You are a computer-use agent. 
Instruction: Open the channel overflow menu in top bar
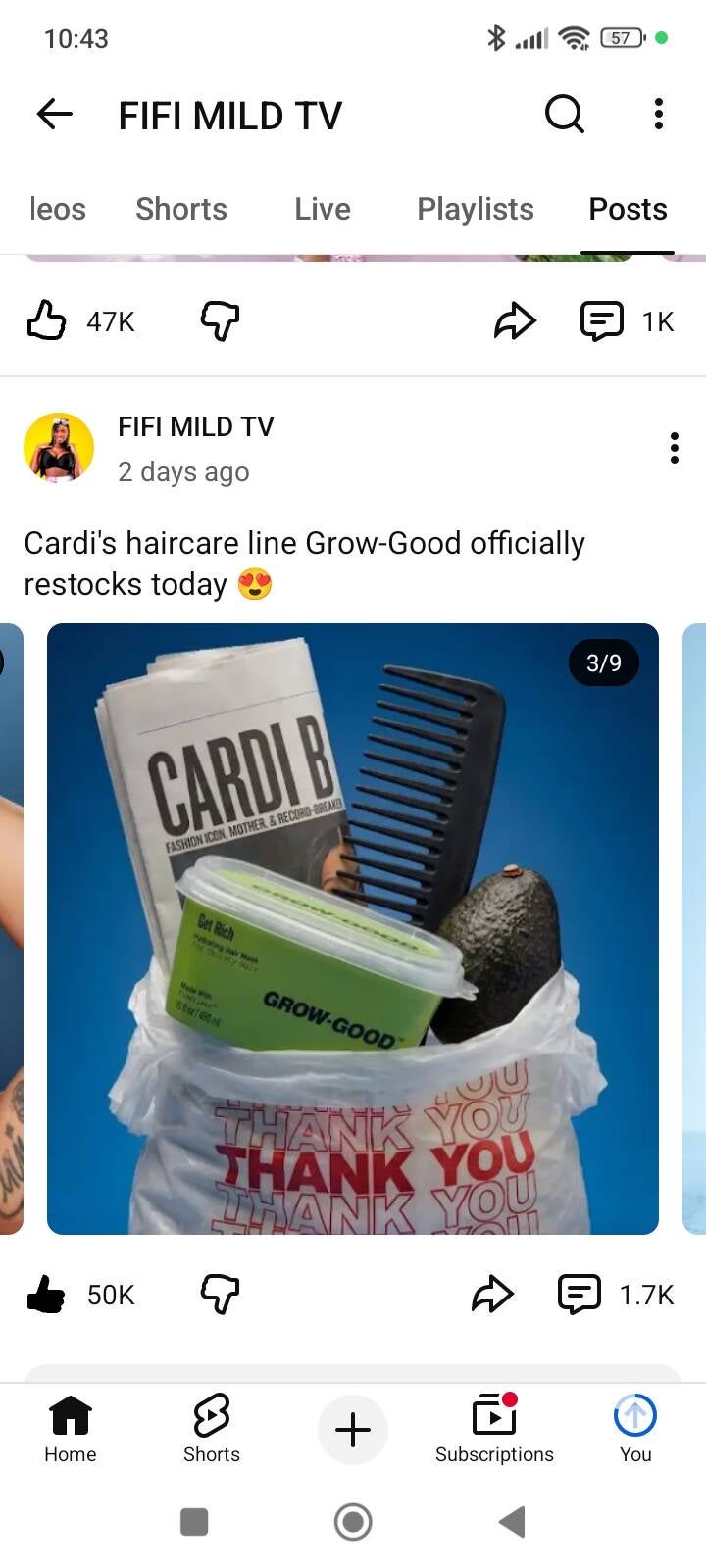point(659,115)
